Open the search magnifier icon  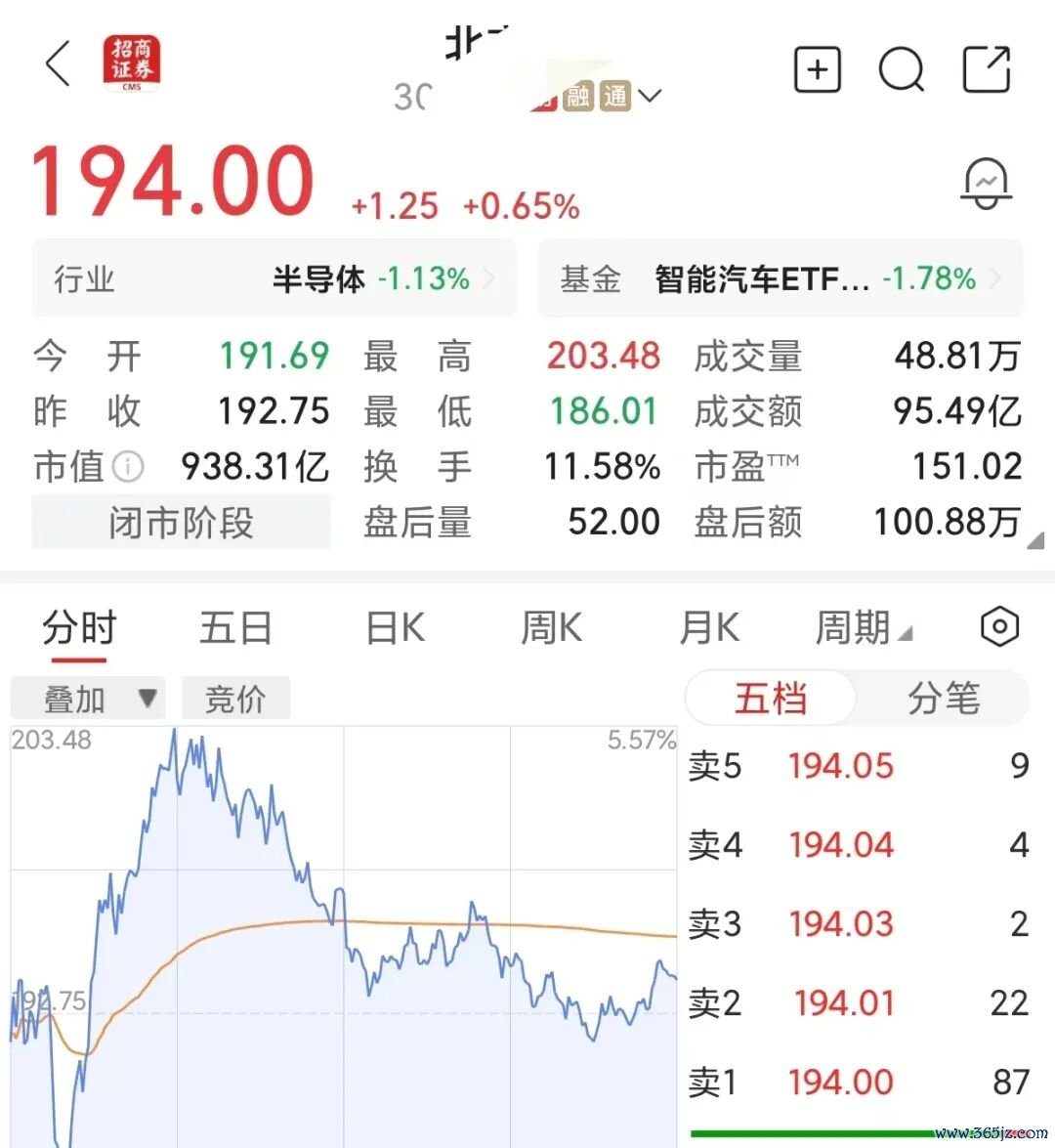click(x=902, y=69)
